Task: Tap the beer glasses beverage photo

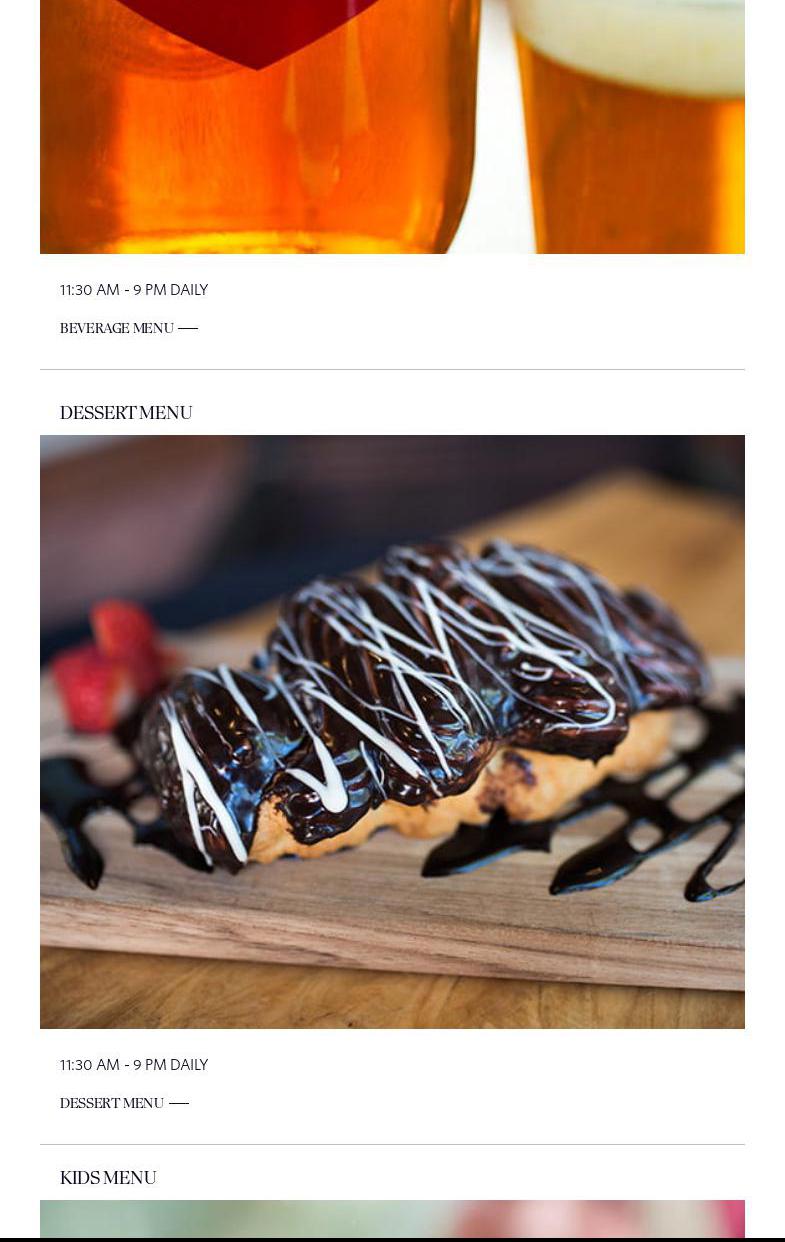Action: pos(392,127)
